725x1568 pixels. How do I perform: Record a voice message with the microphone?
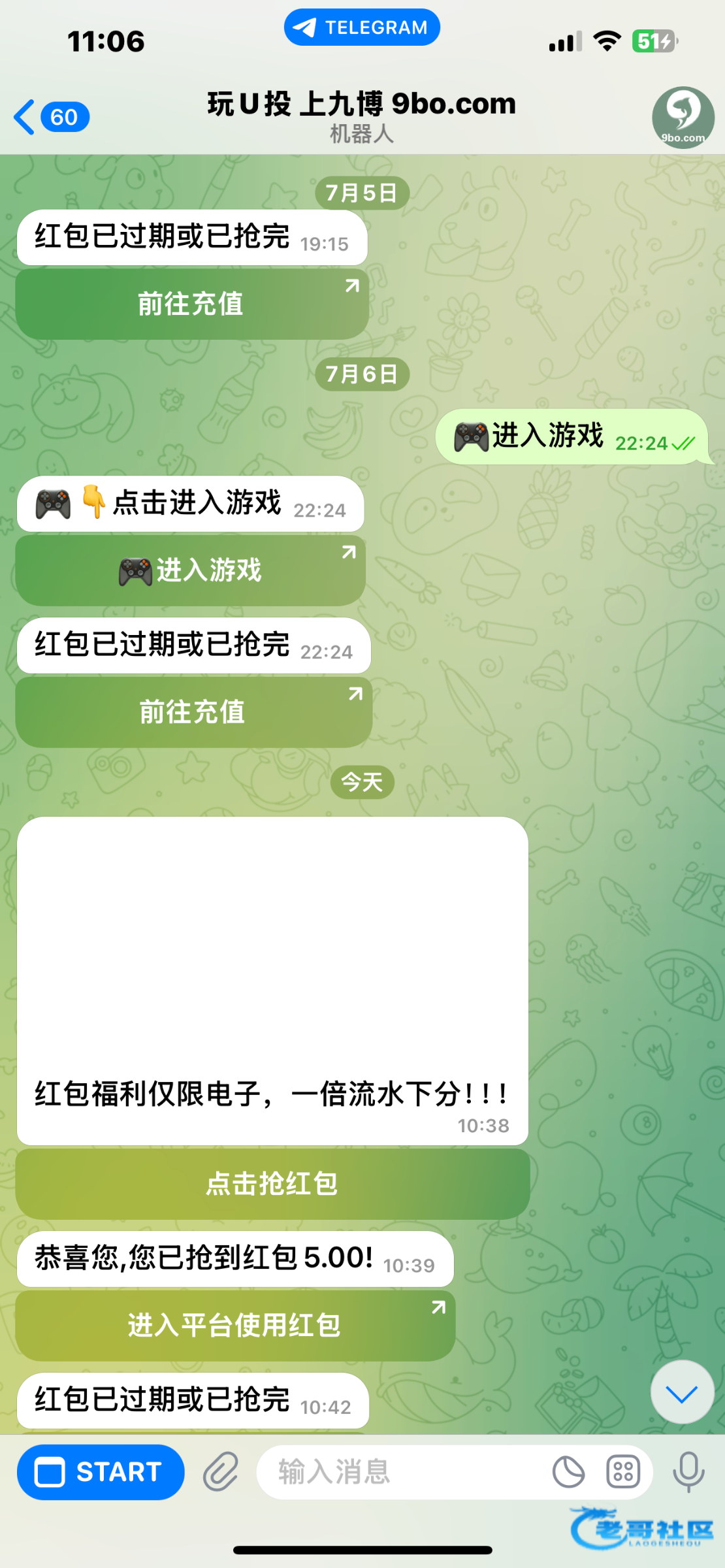pyautogui.click(x=688, y=1473)
